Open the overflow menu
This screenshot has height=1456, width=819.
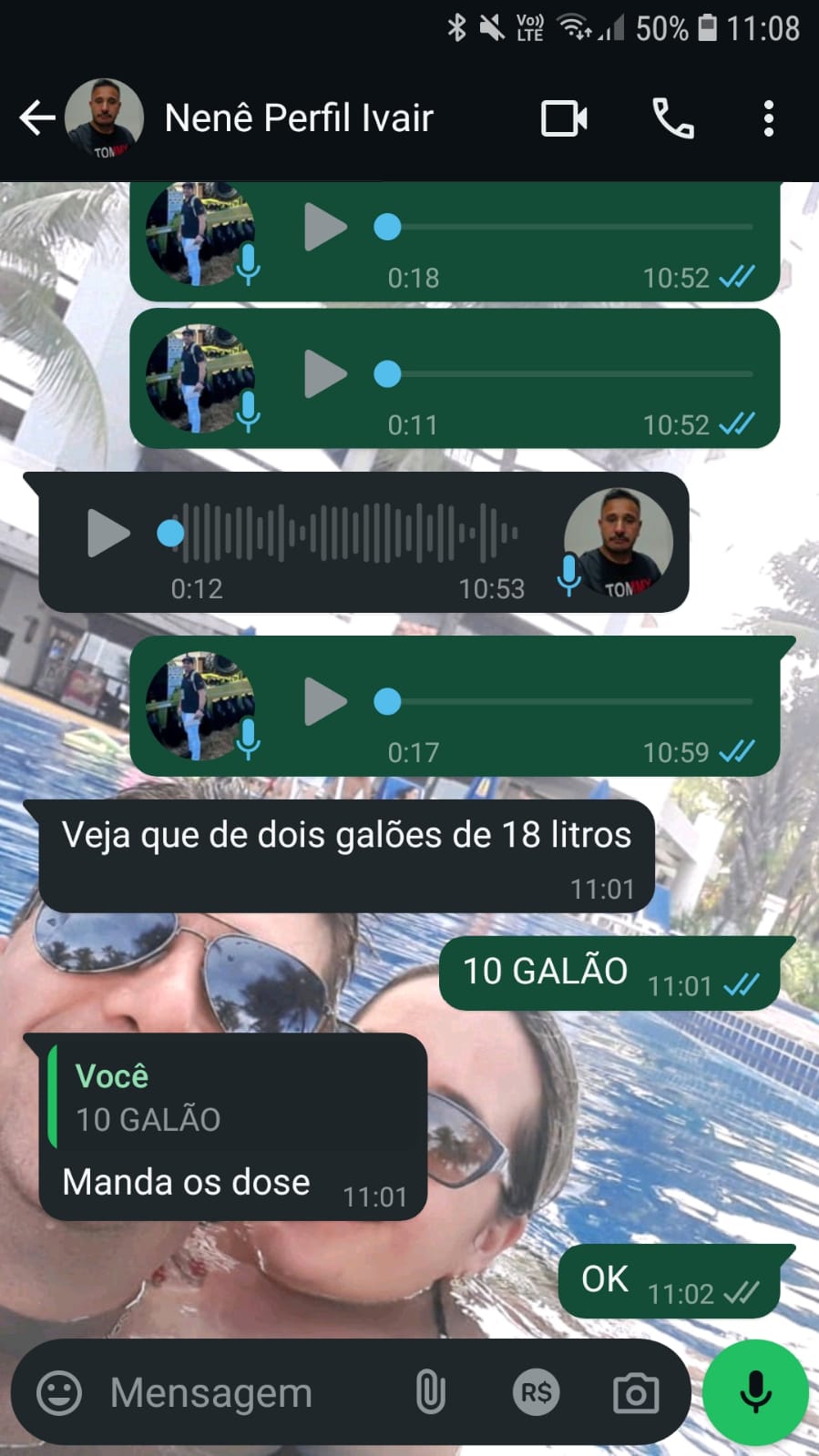coord(769,118)
